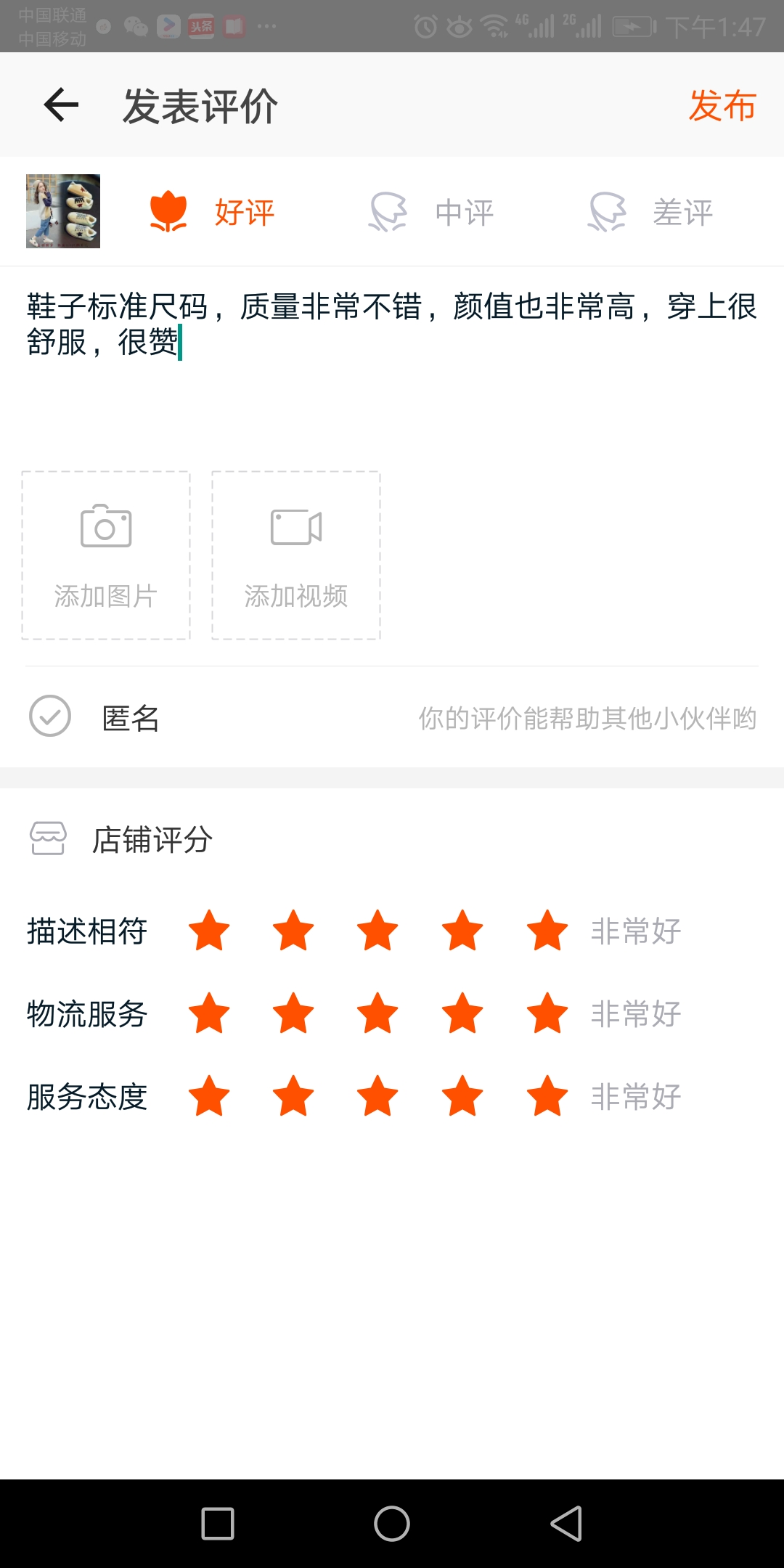Give 服务态度 one star
This screenshot has width=784, height=1568.
point(209,1096)
